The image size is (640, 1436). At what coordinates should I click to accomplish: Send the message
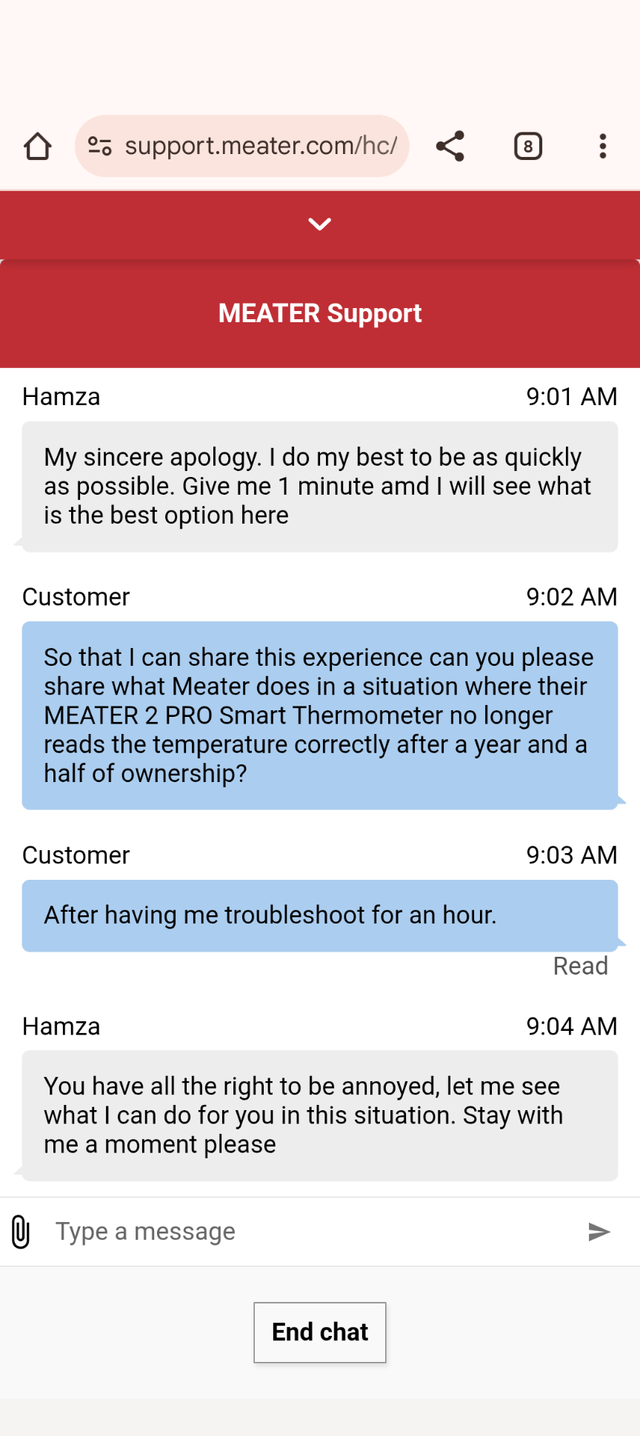[x=599, y=1231]
